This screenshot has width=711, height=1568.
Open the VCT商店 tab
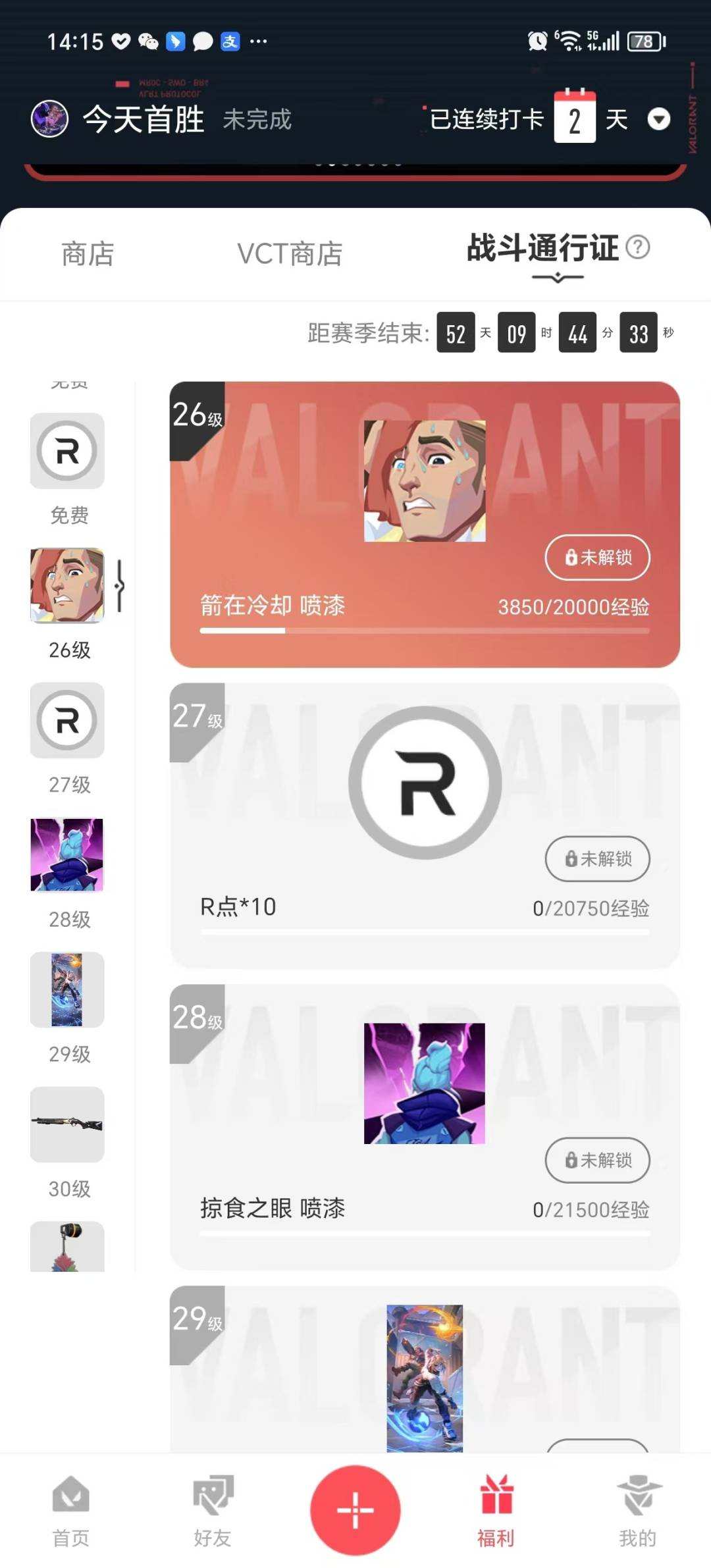coord(290,253)
